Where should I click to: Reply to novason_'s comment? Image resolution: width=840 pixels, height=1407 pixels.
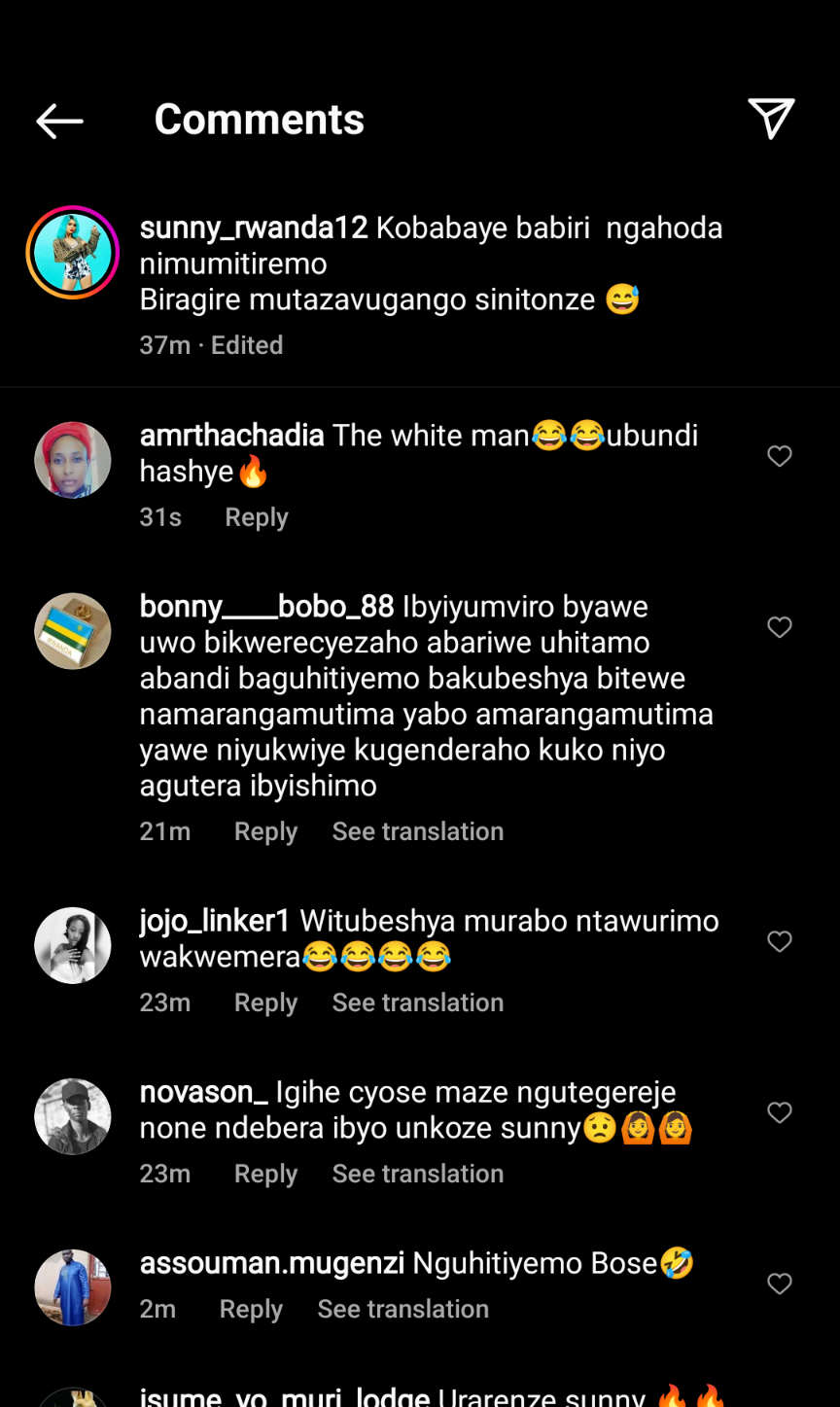pos(265,1174)
